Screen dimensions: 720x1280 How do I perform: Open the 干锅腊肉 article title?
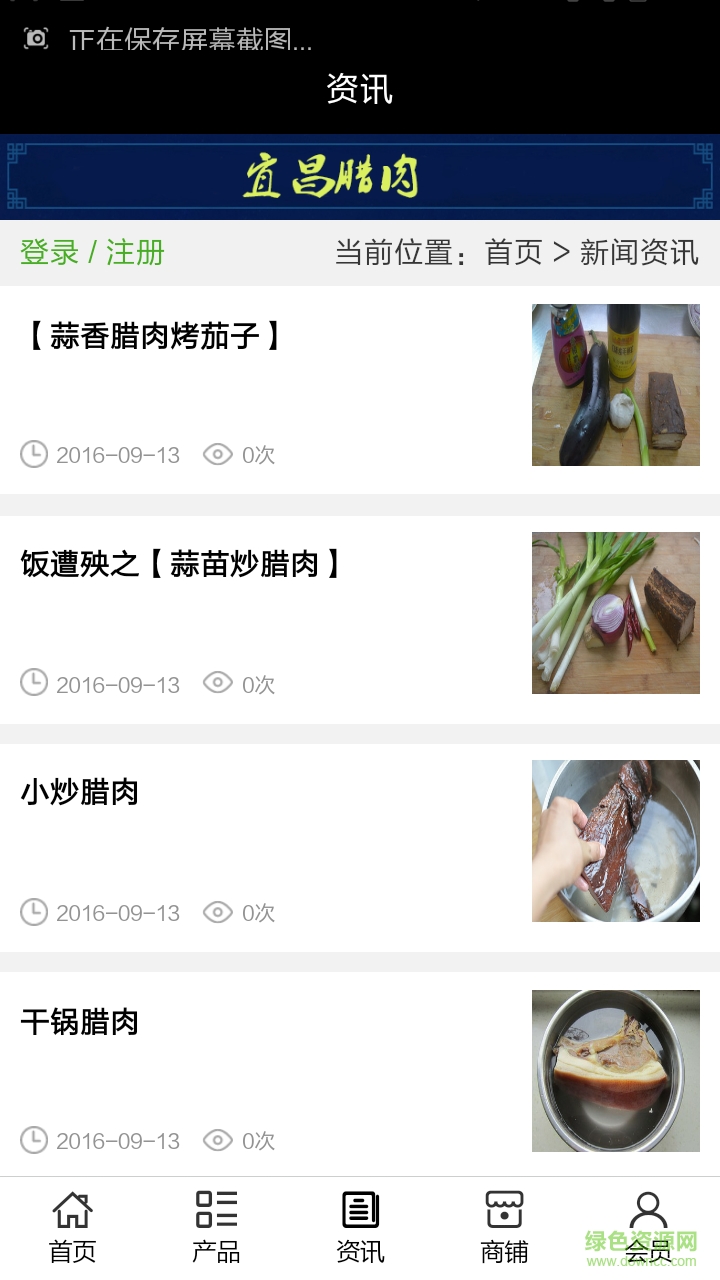(79, 1022)
